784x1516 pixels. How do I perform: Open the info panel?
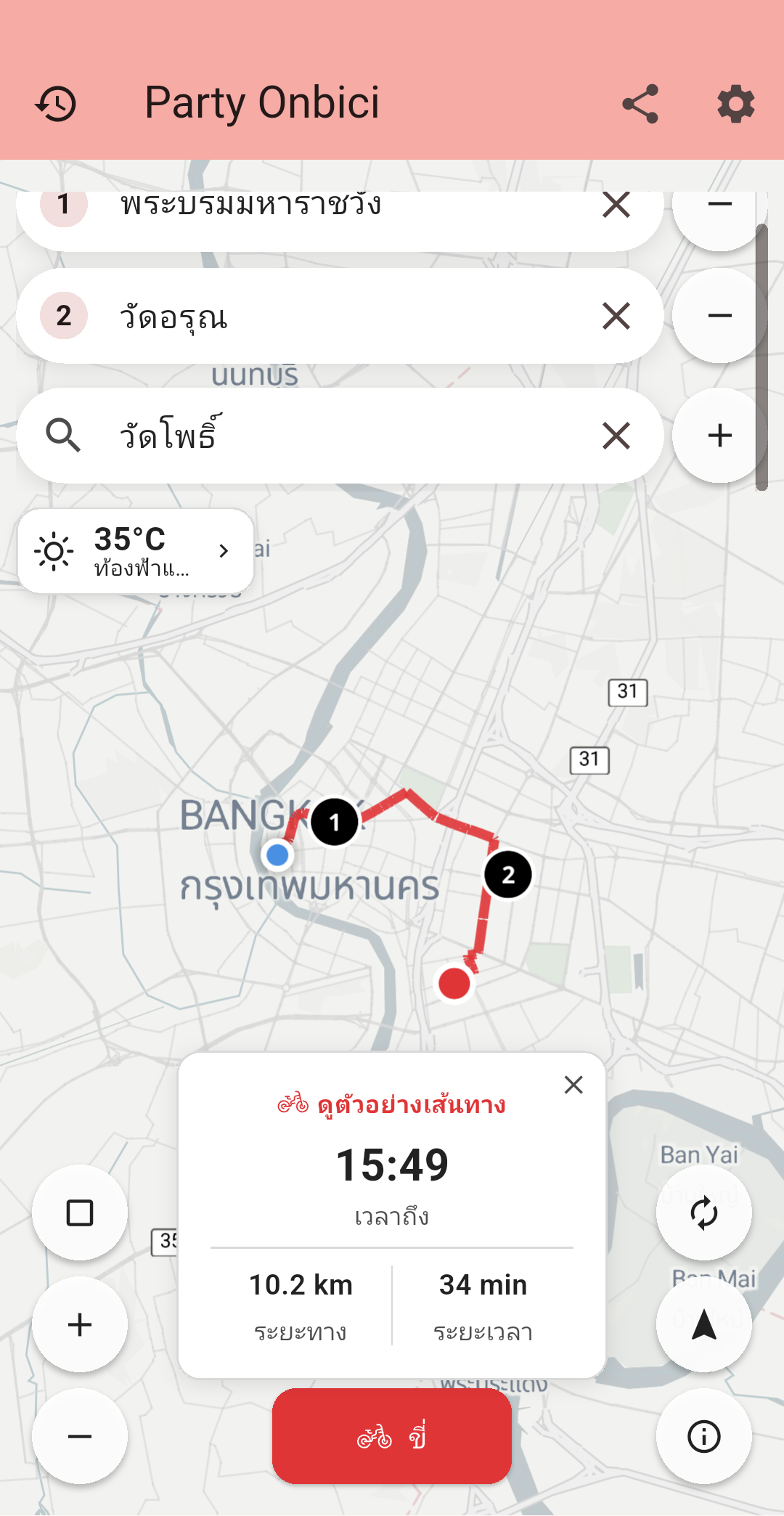point(703,1436)
